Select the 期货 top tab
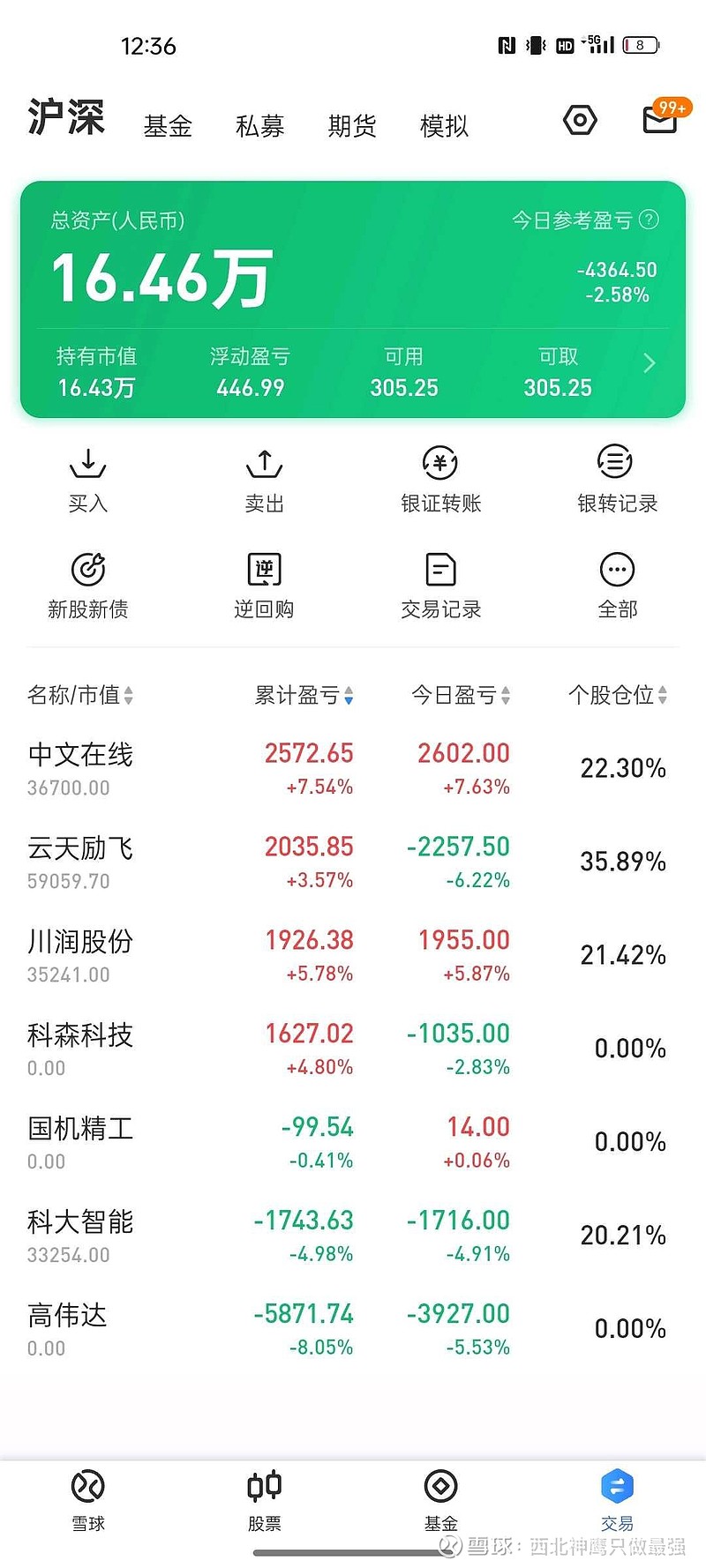This screenshot has width=706, height=1568. pyautogui.click(x=352, y=126)
